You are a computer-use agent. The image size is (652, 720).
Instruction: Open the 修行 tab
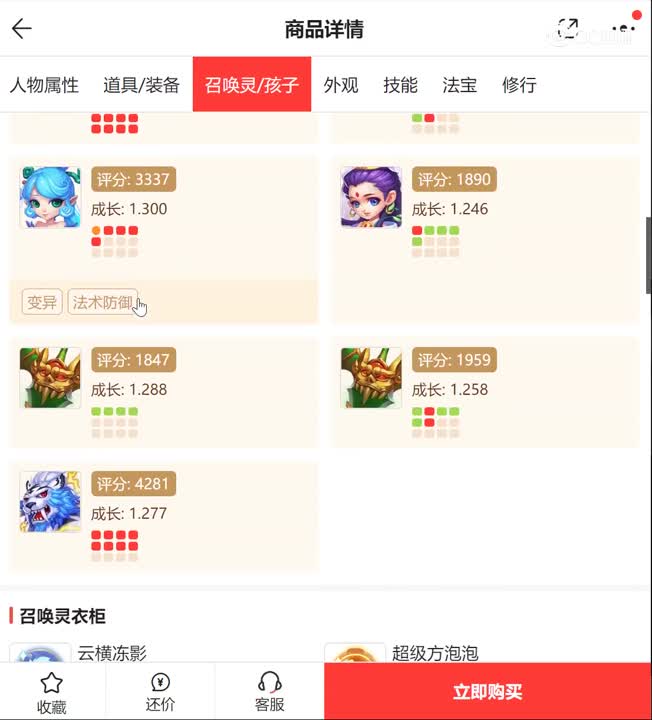pos(519,85)
